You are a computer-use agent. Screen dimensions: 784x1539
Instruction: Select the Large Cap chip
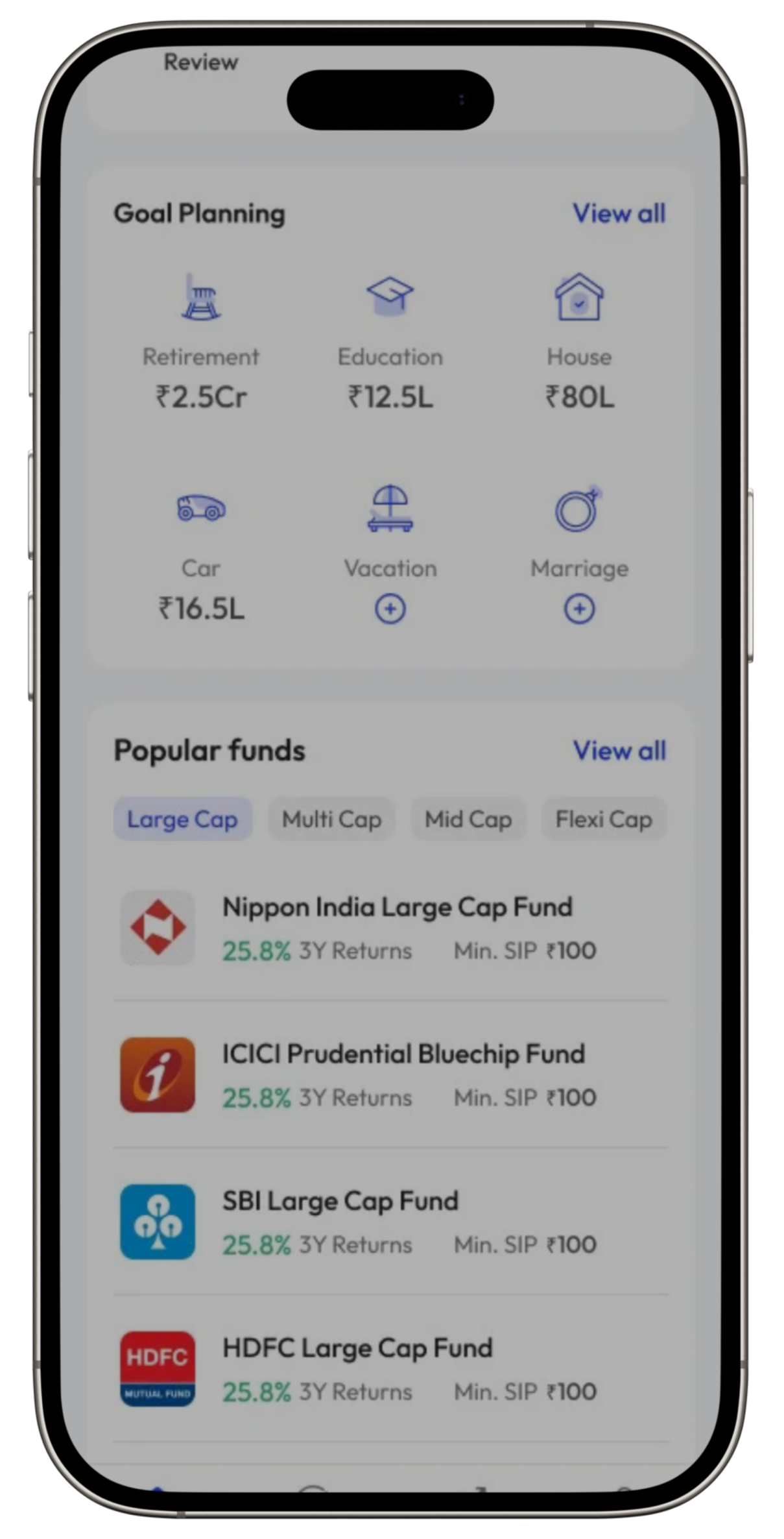182,819
